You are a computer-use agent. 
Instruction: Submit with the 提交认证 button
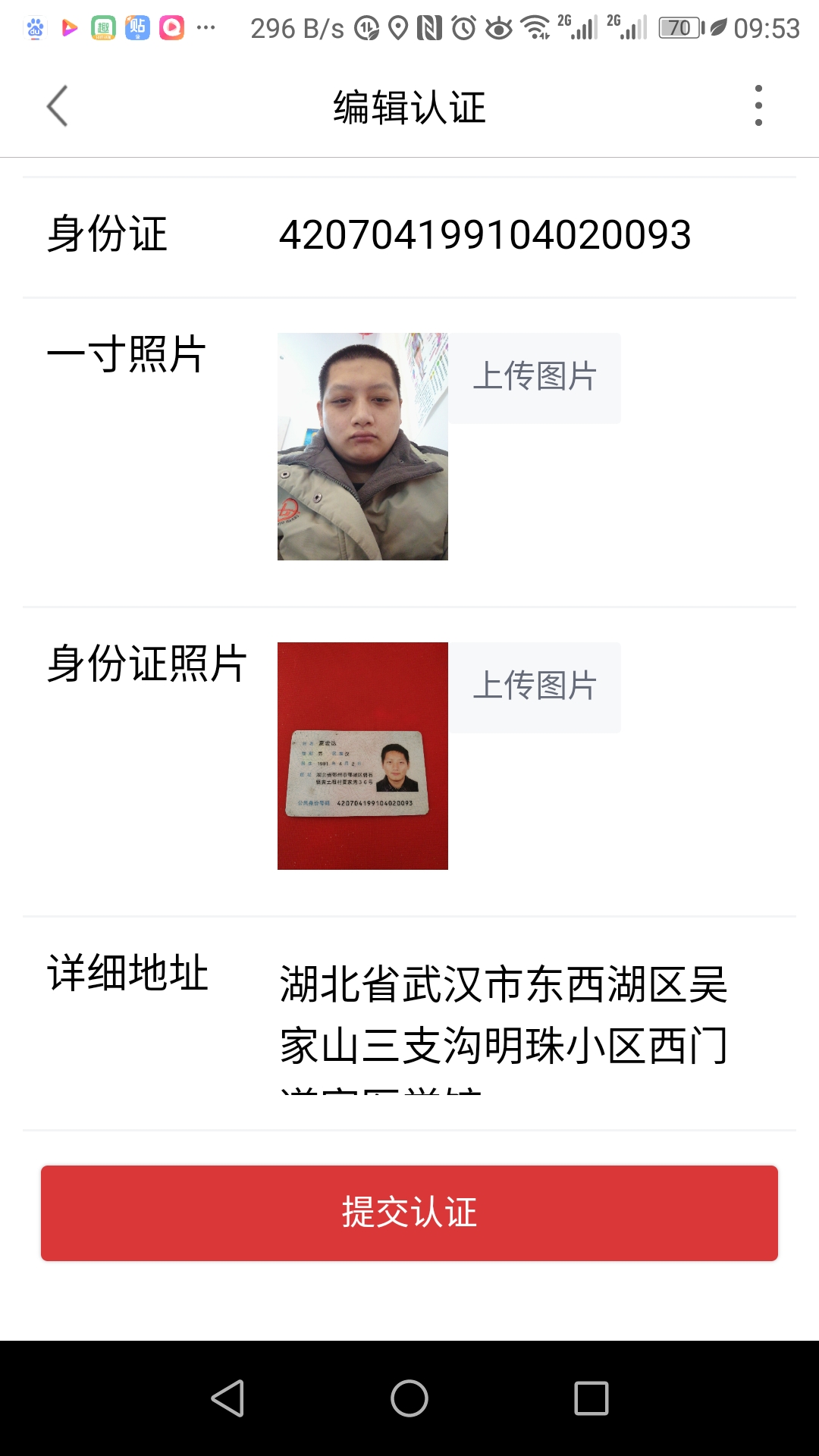pos(409,1213)
